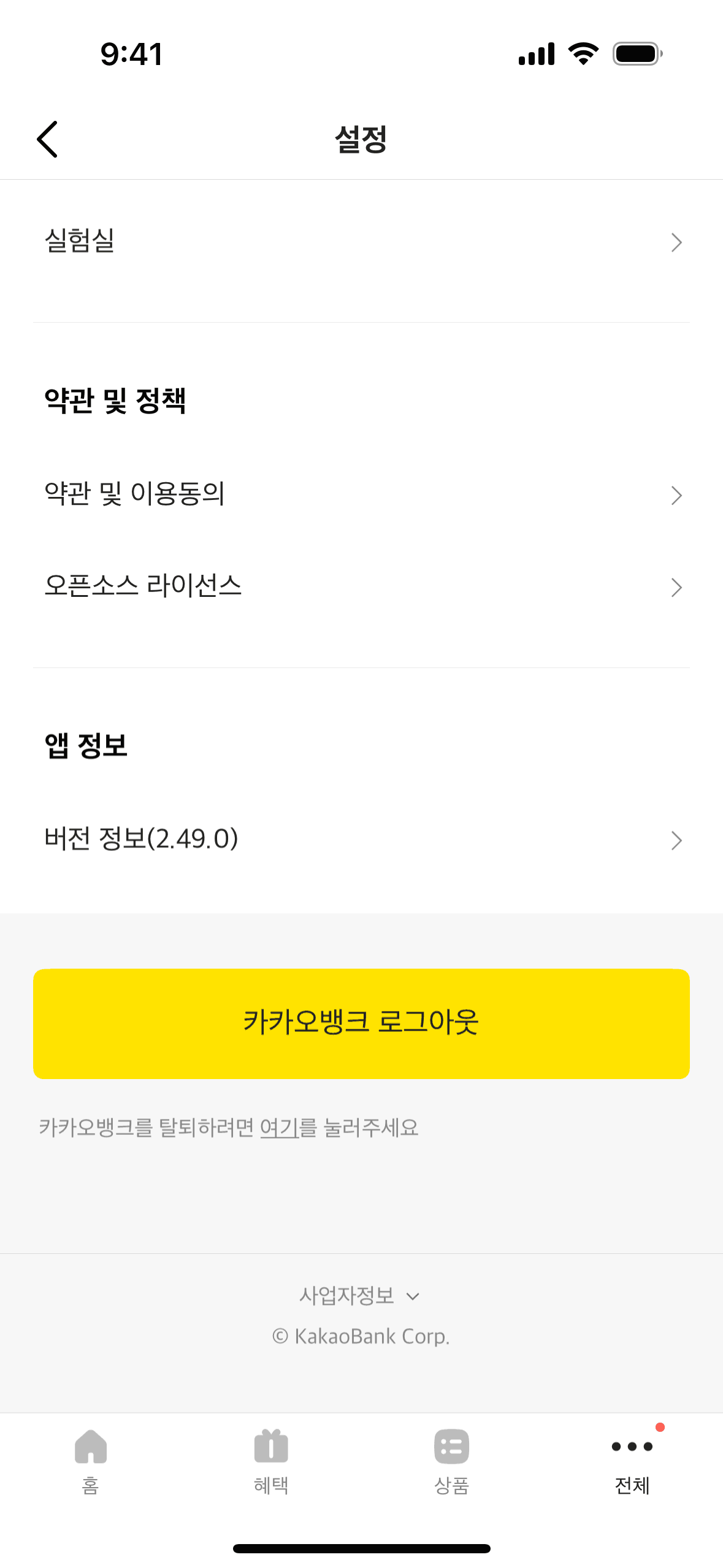This screenshot has height=1568, width=723.
Task: Select the 전체 tab
Action: point(632,1460)
